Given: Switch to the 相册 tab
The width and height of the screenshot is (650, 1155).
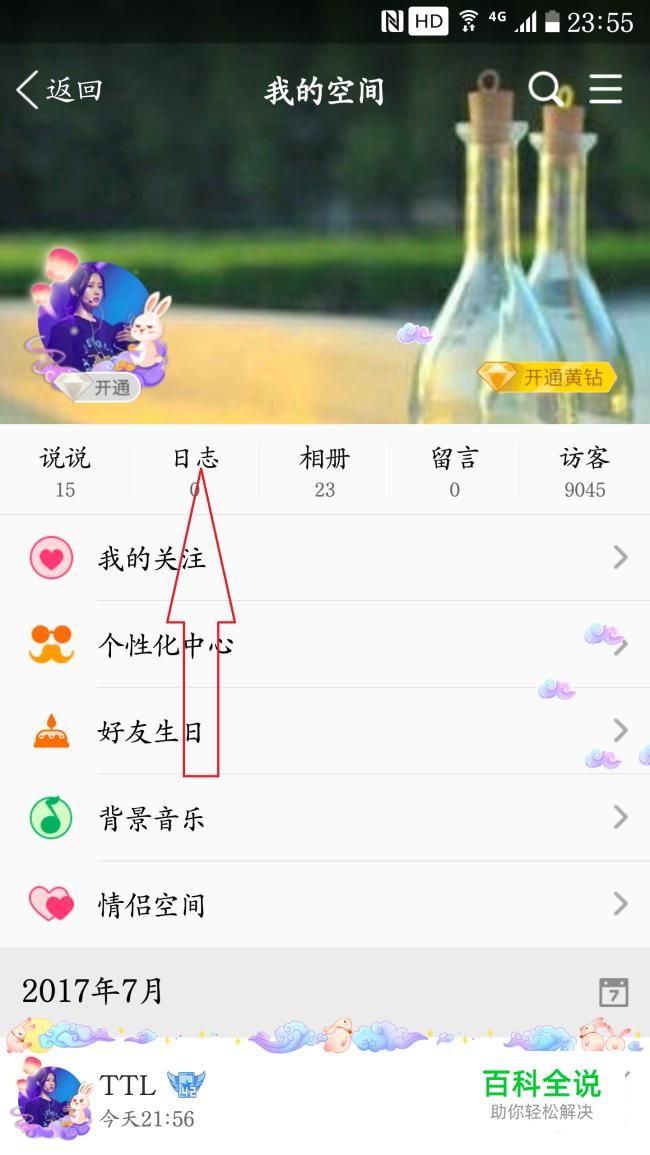Looking at the screenshot, I should [x=324, y=471].
